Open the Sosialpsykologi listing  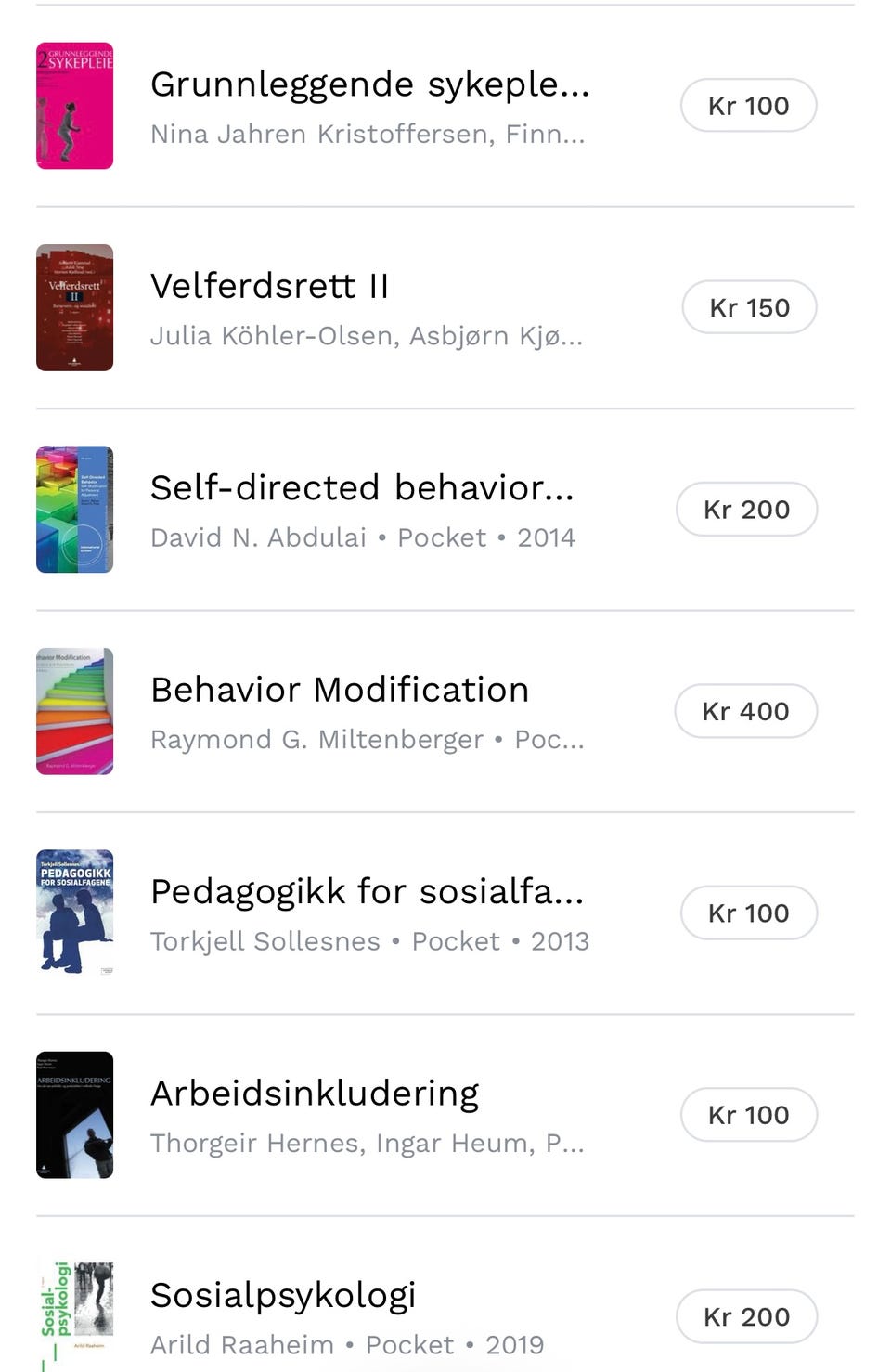tap(283, 1293)
